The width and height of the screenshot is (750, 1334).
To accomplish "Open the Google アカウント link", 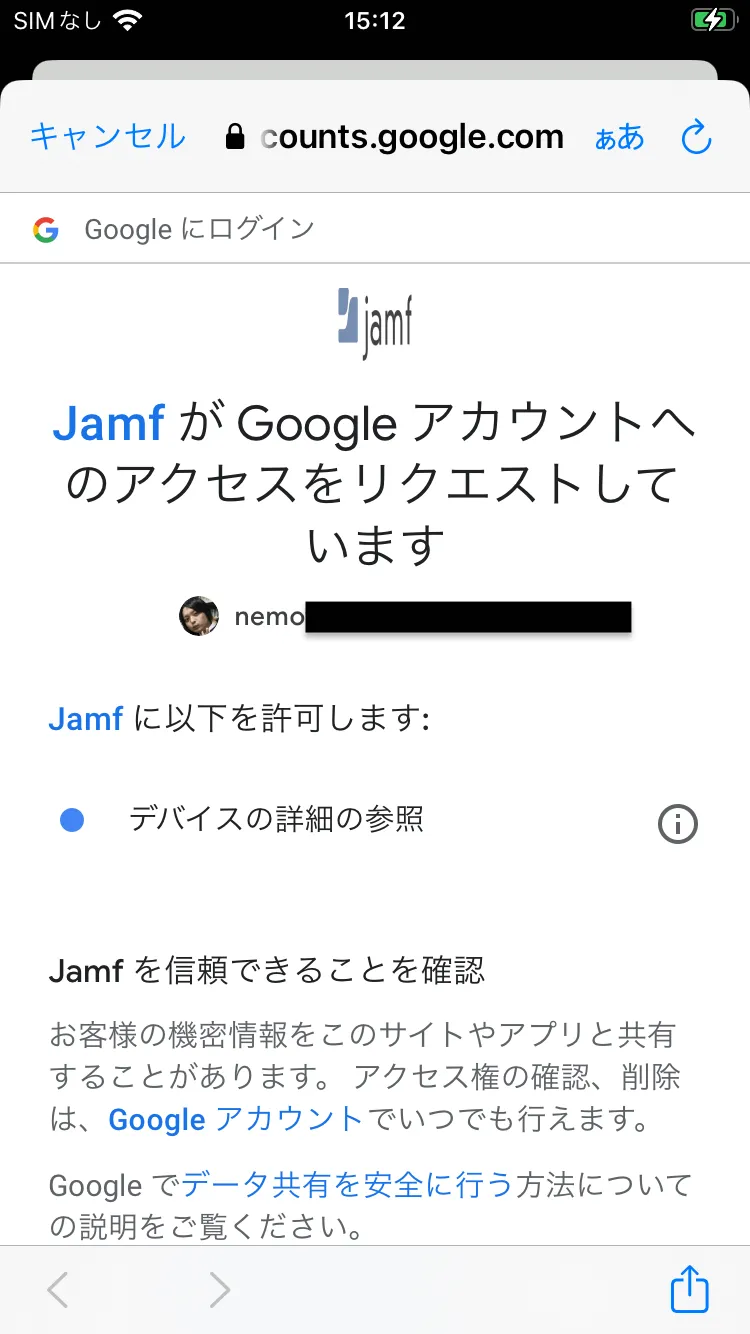I will pyautogui.click(x=235, y=1119).
